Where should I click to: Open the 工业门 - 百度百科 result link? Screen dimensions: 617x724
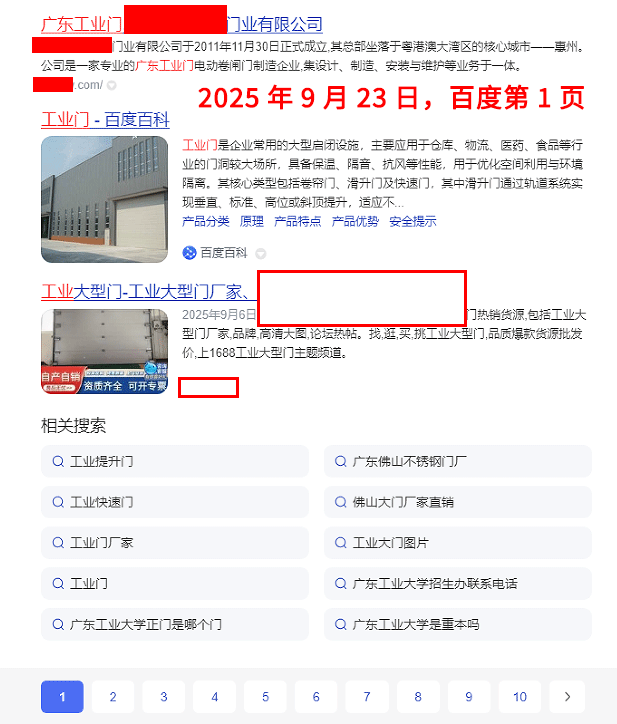click(105, 120)
